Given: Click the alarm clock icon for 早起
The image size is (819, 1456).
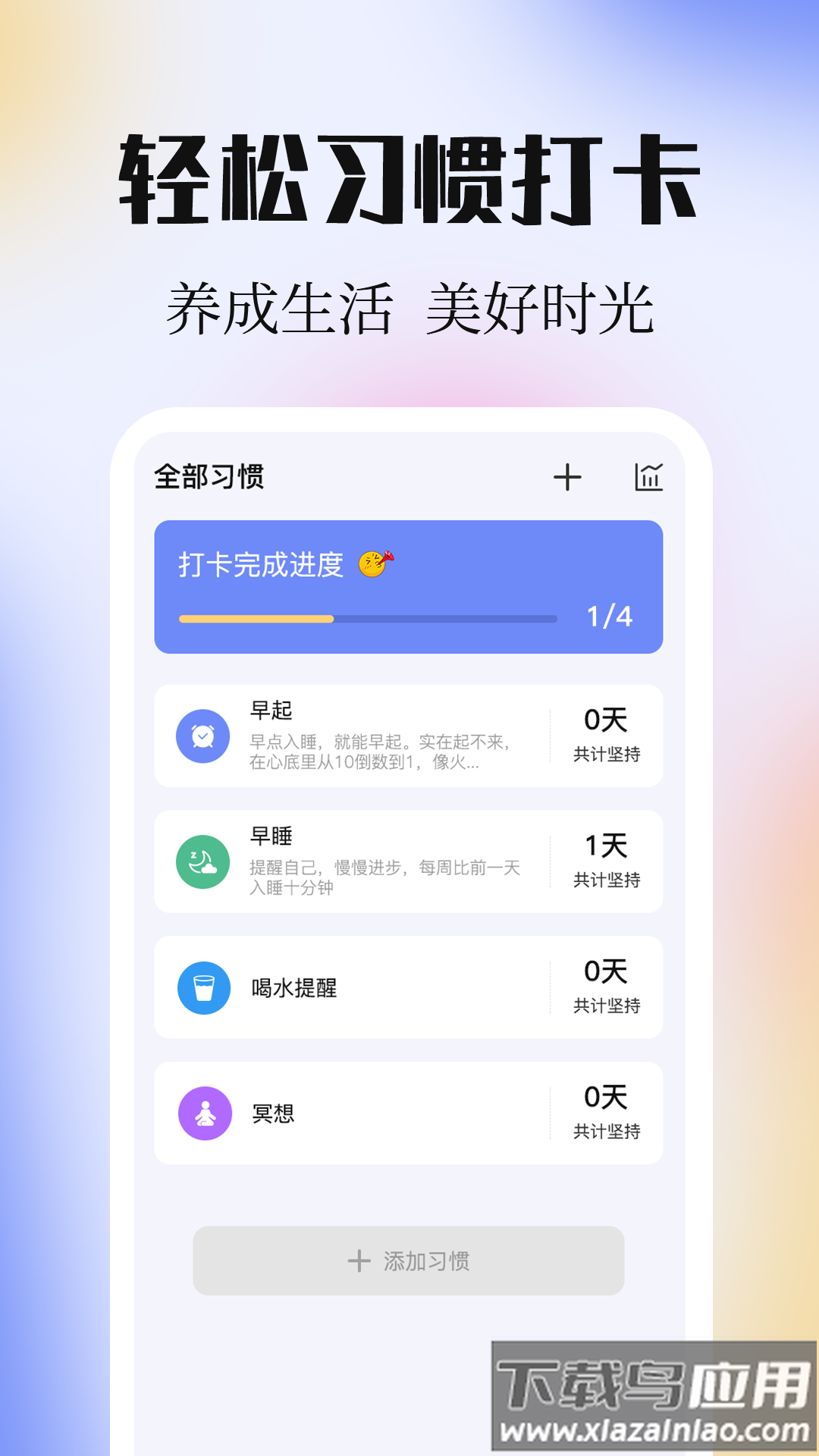Looking at the screenshot, I should coord(203,734).
